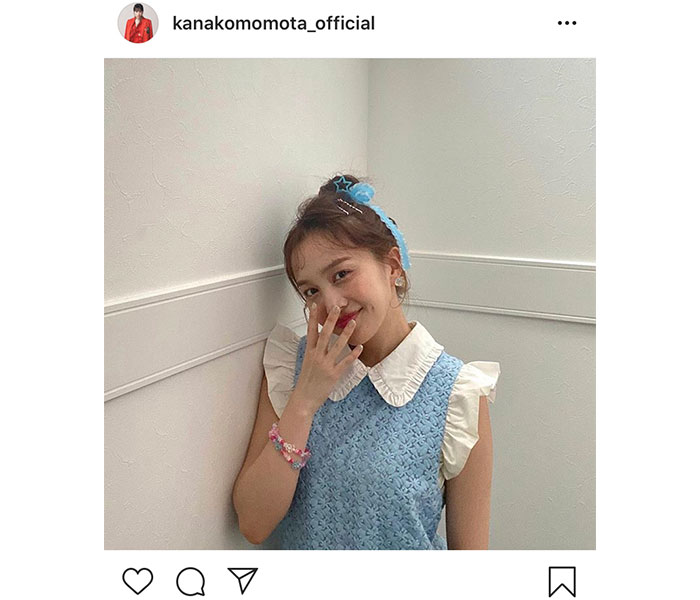The image size is (700, 600).
Task: Bookmark this post
Action: (563, 581)
